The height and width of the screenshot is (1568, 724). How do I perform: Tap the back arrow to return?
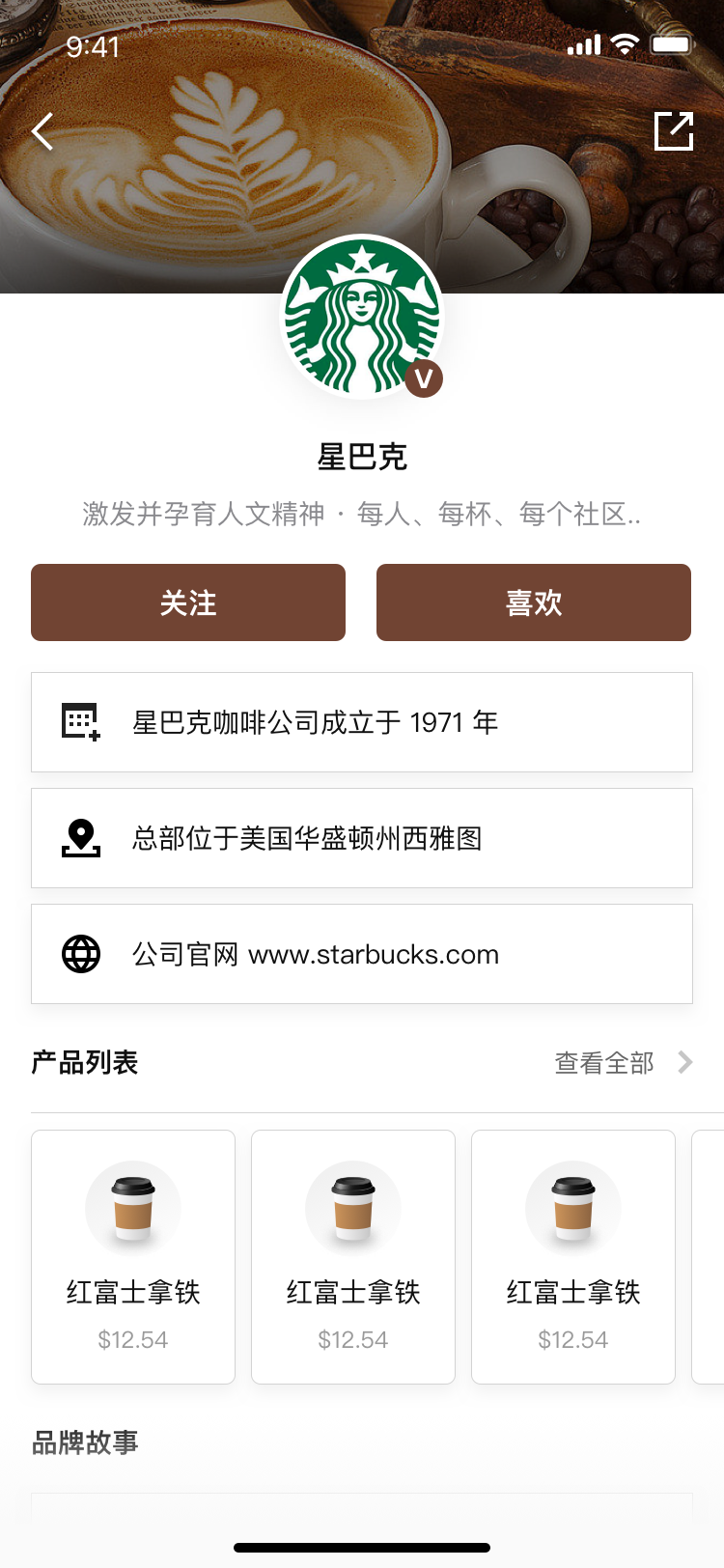coord(42,131)
